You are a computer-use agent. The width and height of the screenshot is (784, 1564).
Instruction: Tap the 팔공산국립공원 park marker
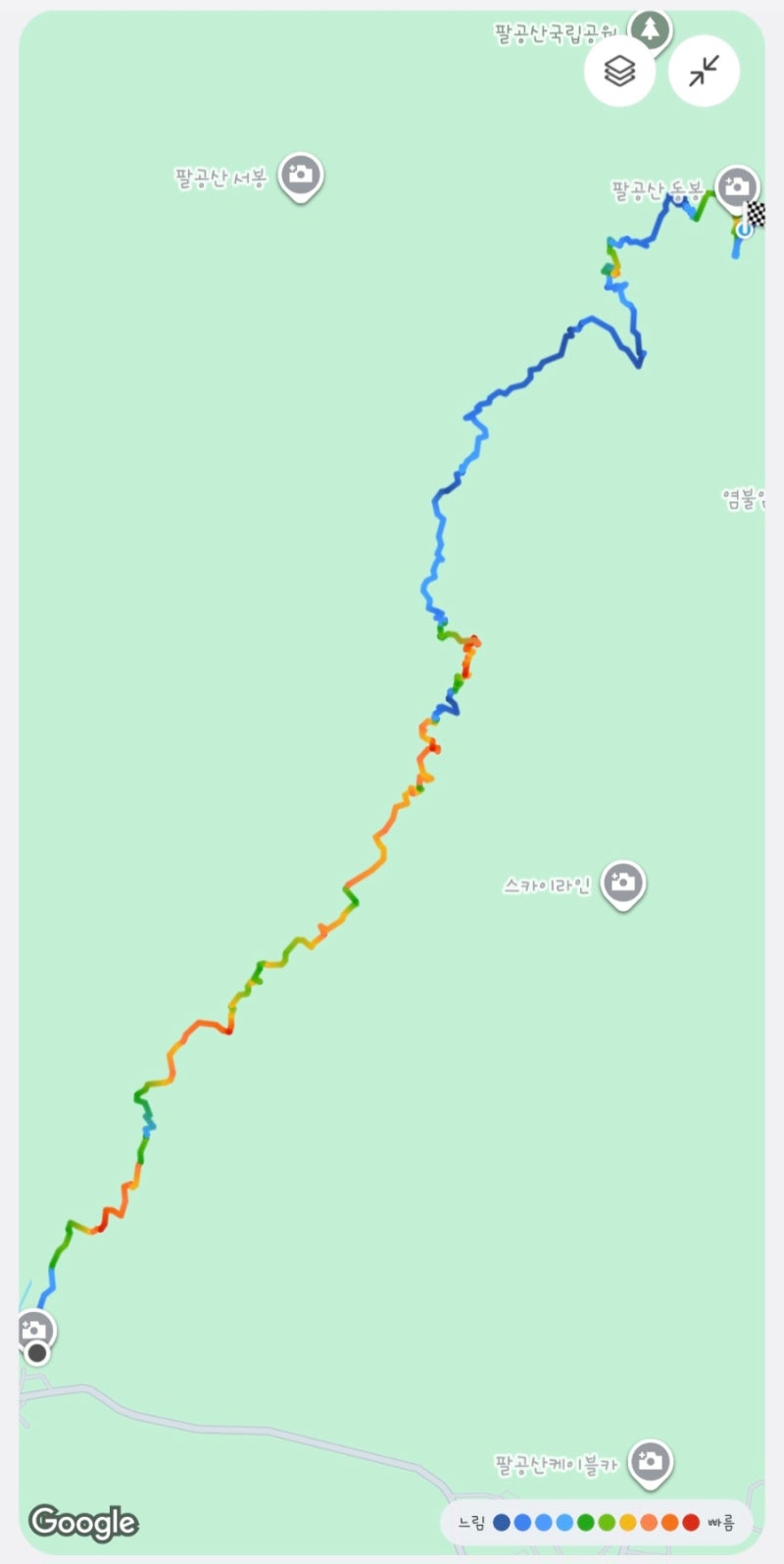click(x=649, y=30)
